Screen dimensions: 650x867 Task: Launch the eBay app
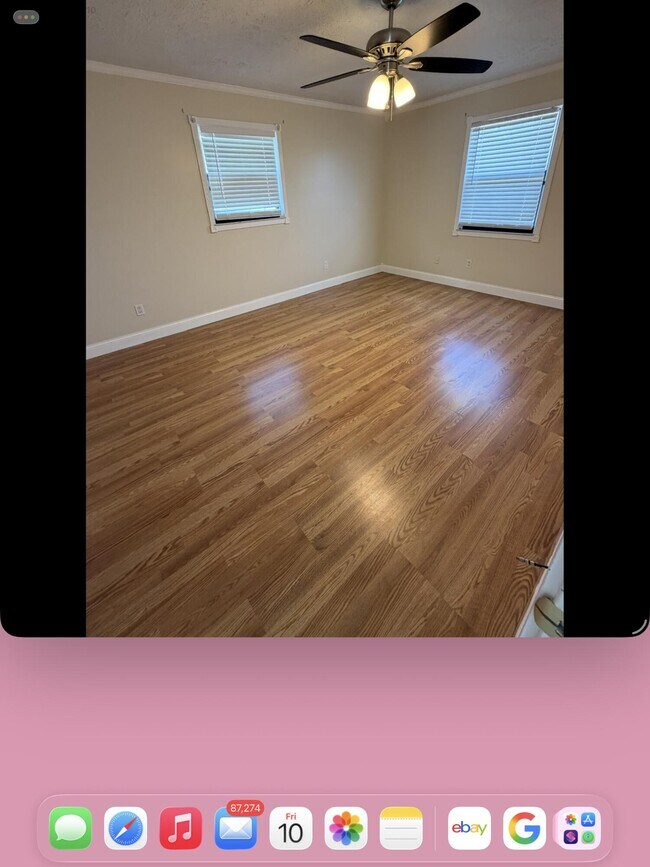tap(469, 828)
